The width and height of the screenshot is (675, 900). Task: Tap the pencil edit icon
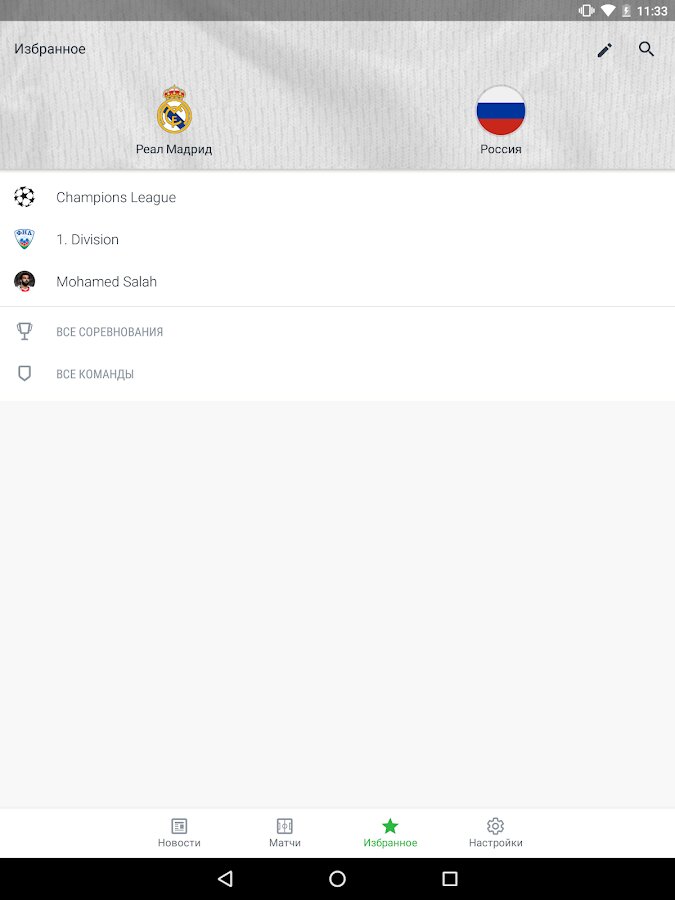coord(604,49)
